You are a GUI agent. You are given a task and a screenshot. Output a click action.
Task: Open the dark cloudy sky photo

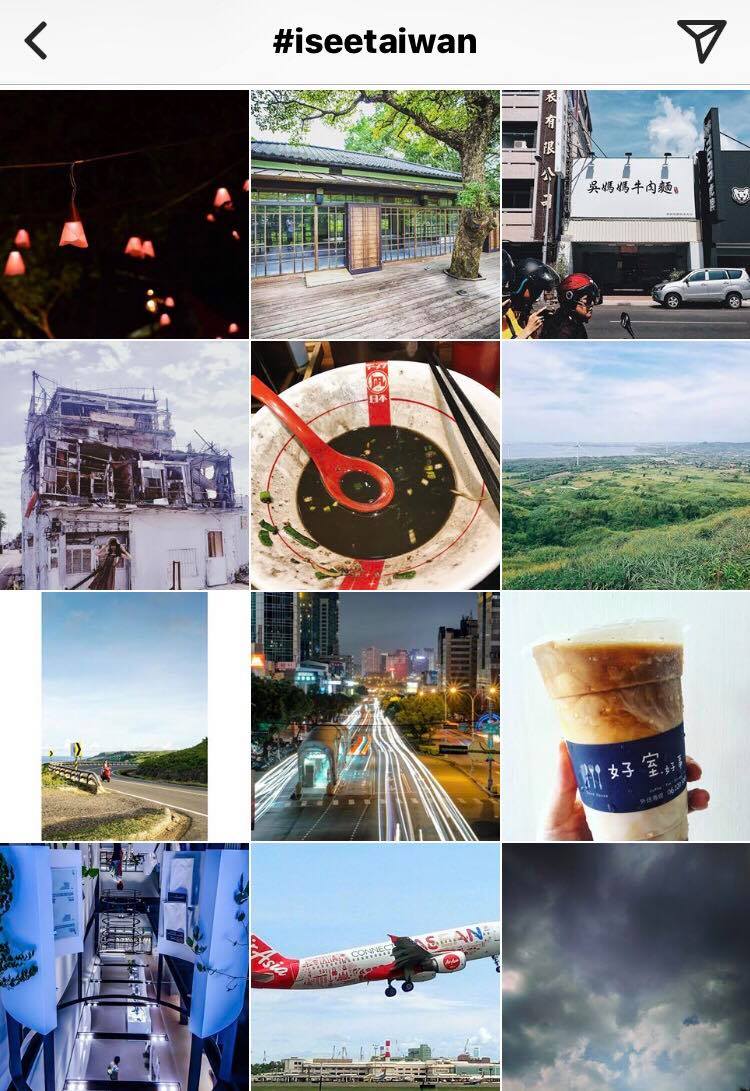click(626, 966)
